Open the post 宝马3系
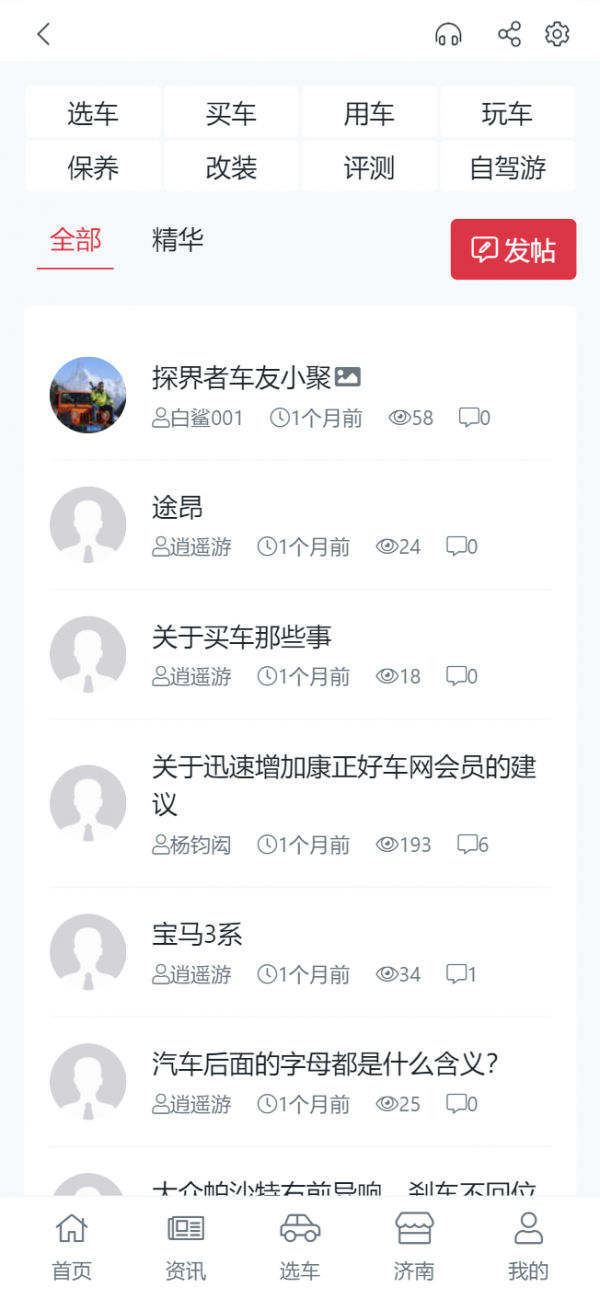The image size is (600, 1299). pos(198,935)
